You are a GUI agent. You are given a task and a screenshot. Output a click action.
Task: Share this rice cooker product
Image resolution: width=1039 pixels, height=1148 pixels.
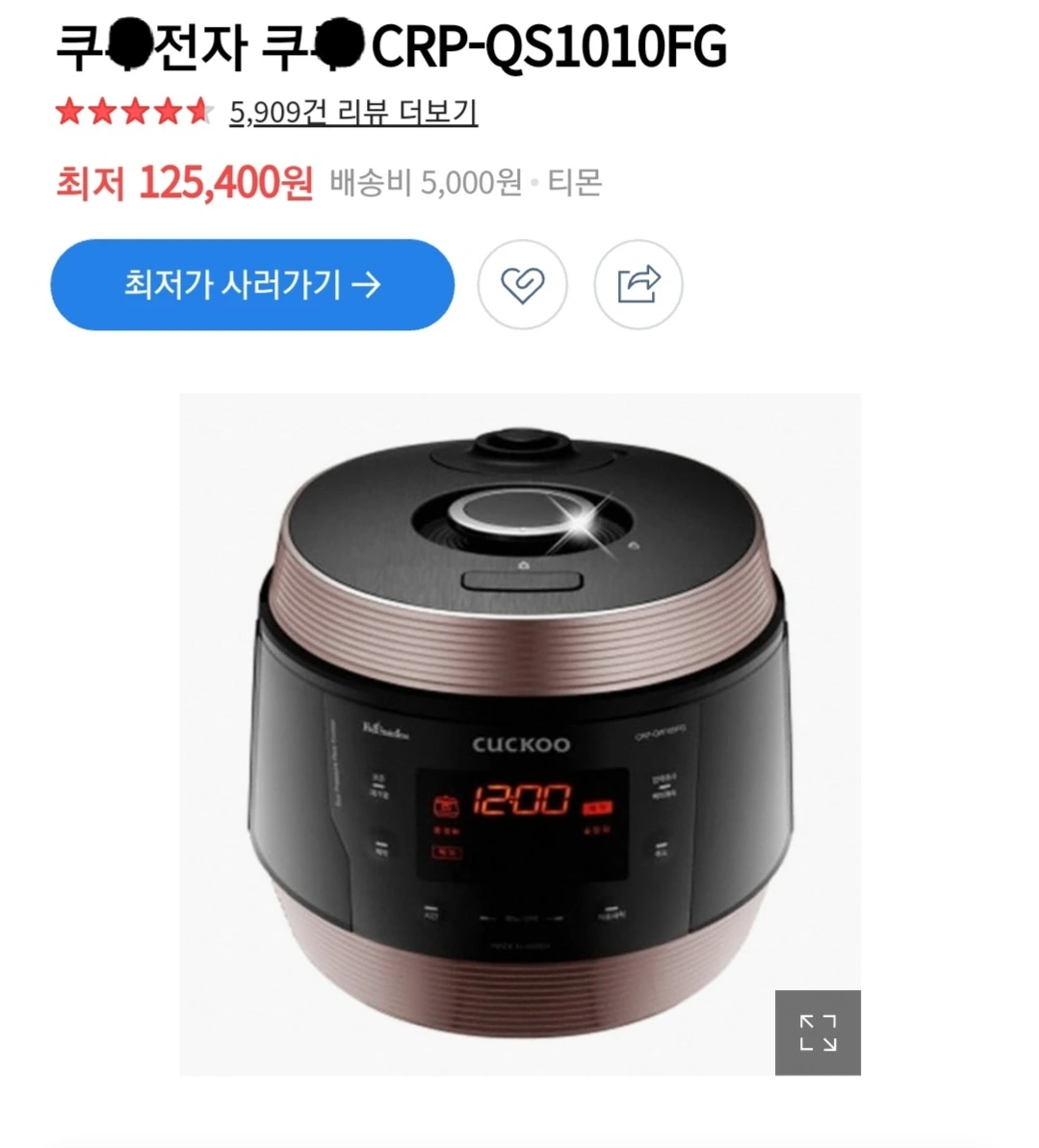point(638,285)
